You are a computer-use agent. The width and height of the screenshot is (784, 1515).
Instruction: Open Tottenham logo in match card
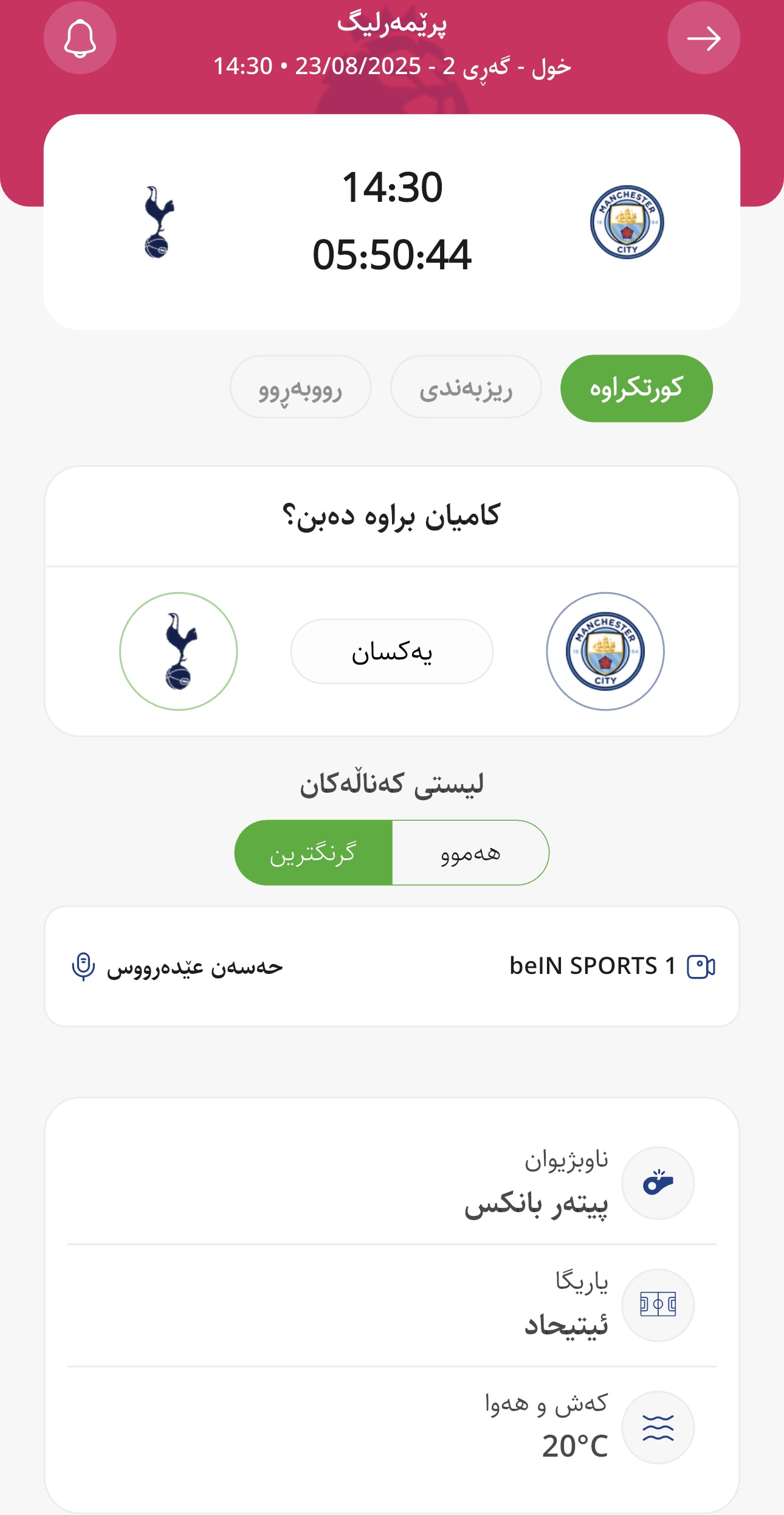click(159, 222)
